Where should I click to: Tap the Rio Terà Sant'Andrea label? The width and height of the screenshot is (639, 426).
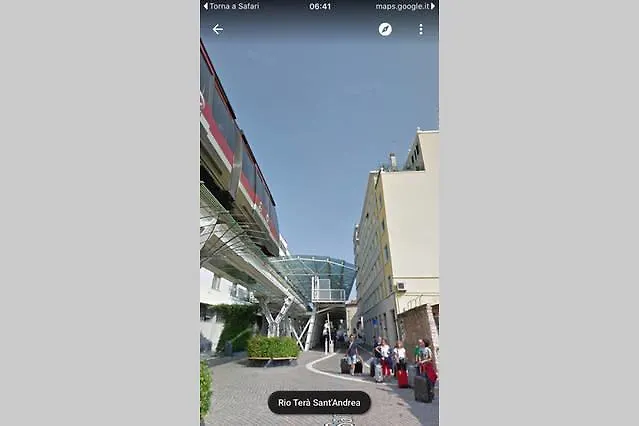(319, 402)
